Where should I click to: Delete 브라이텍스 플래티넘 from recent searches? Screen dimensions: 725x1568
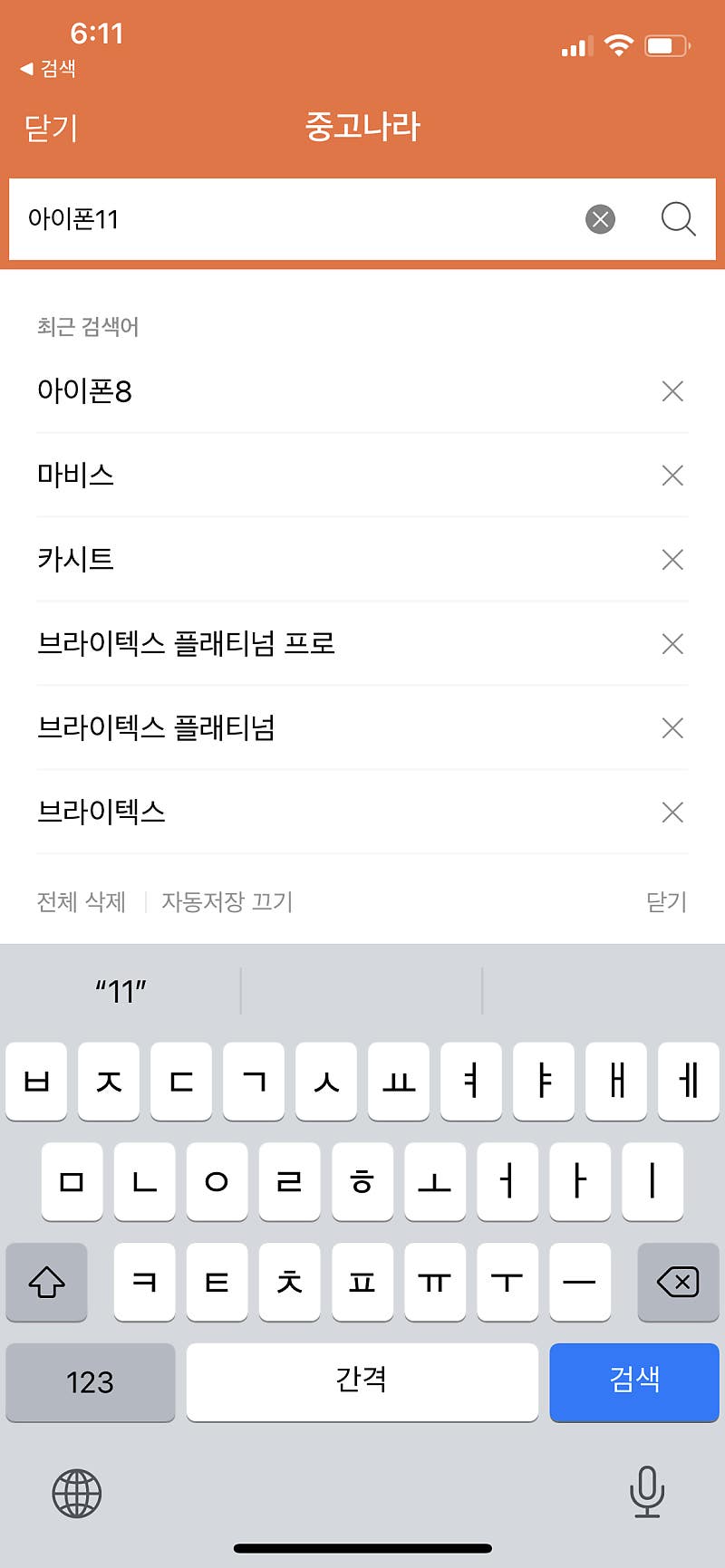coord(672,728)
